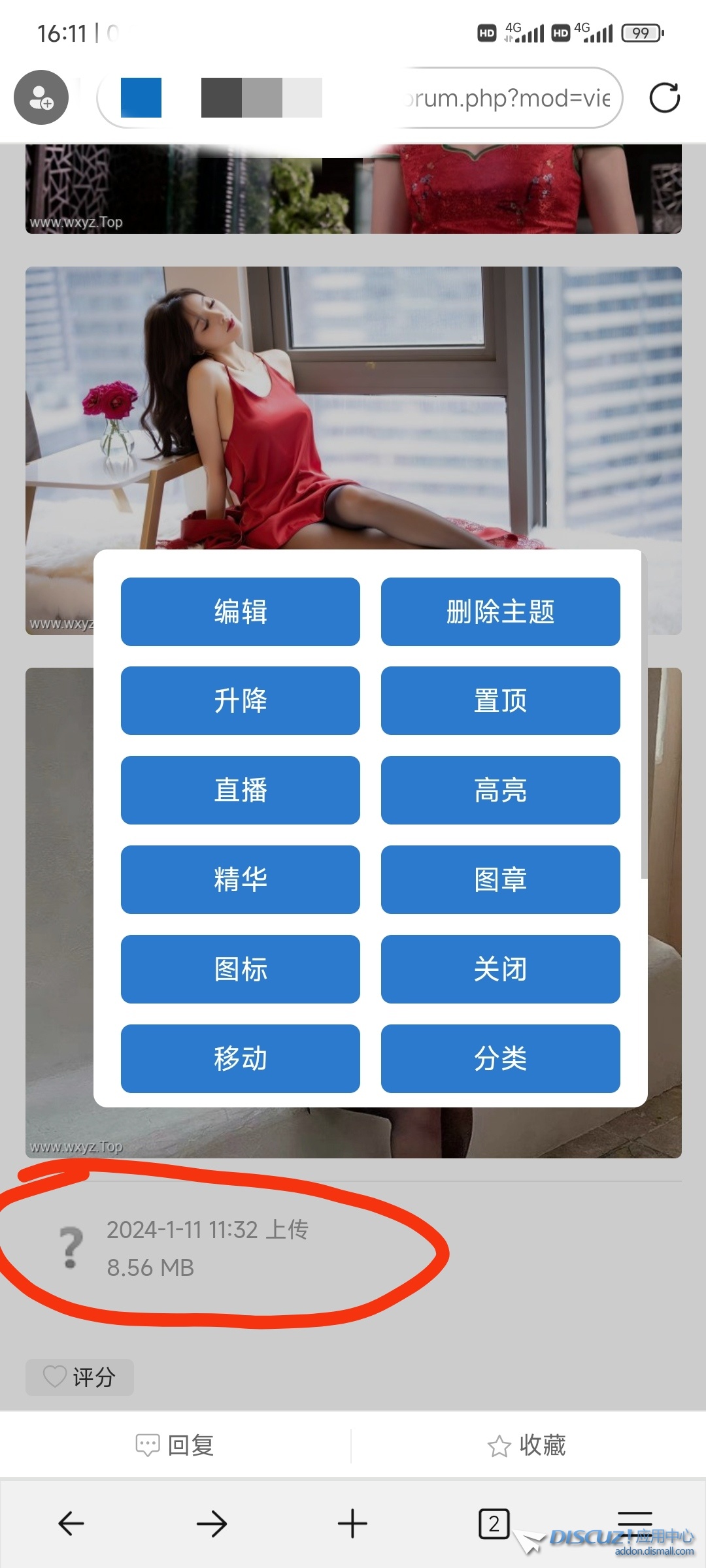Tap the 编辑 (edit) button
The image size is (706, 1568).
240,612
